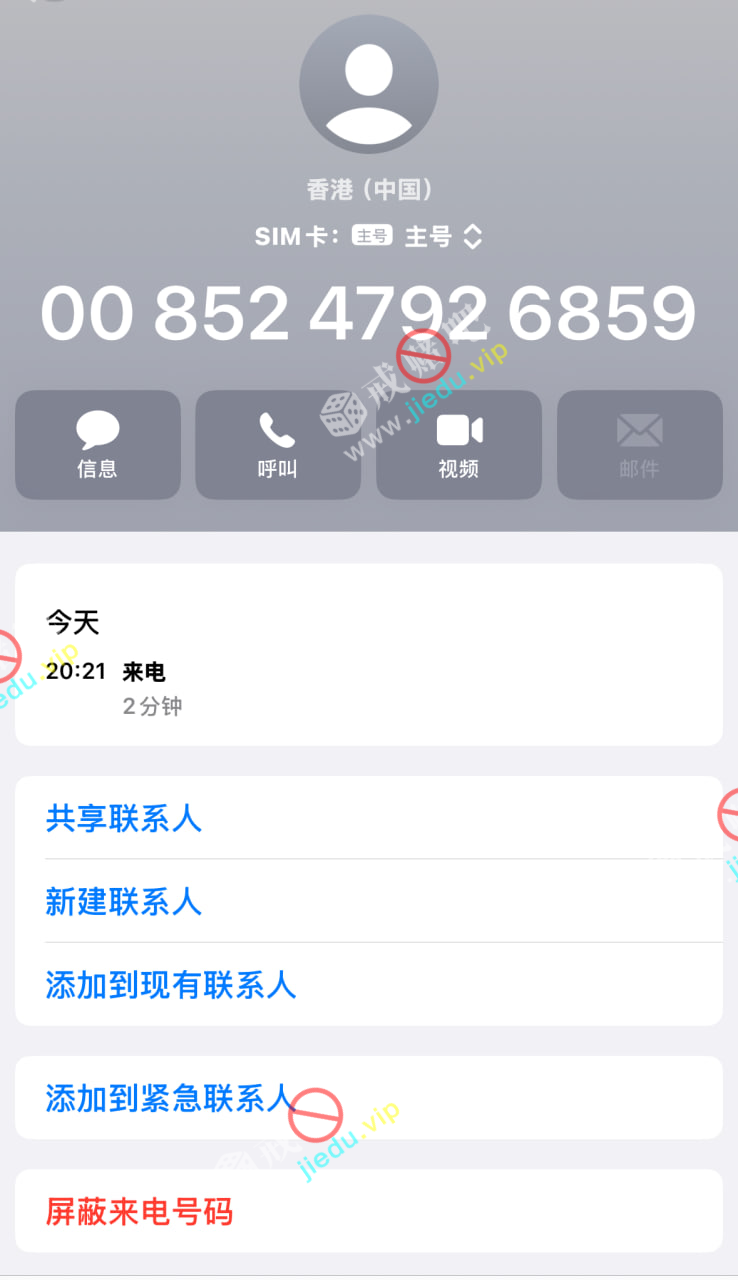Tap the 信息 message button

tap(97, 445)
